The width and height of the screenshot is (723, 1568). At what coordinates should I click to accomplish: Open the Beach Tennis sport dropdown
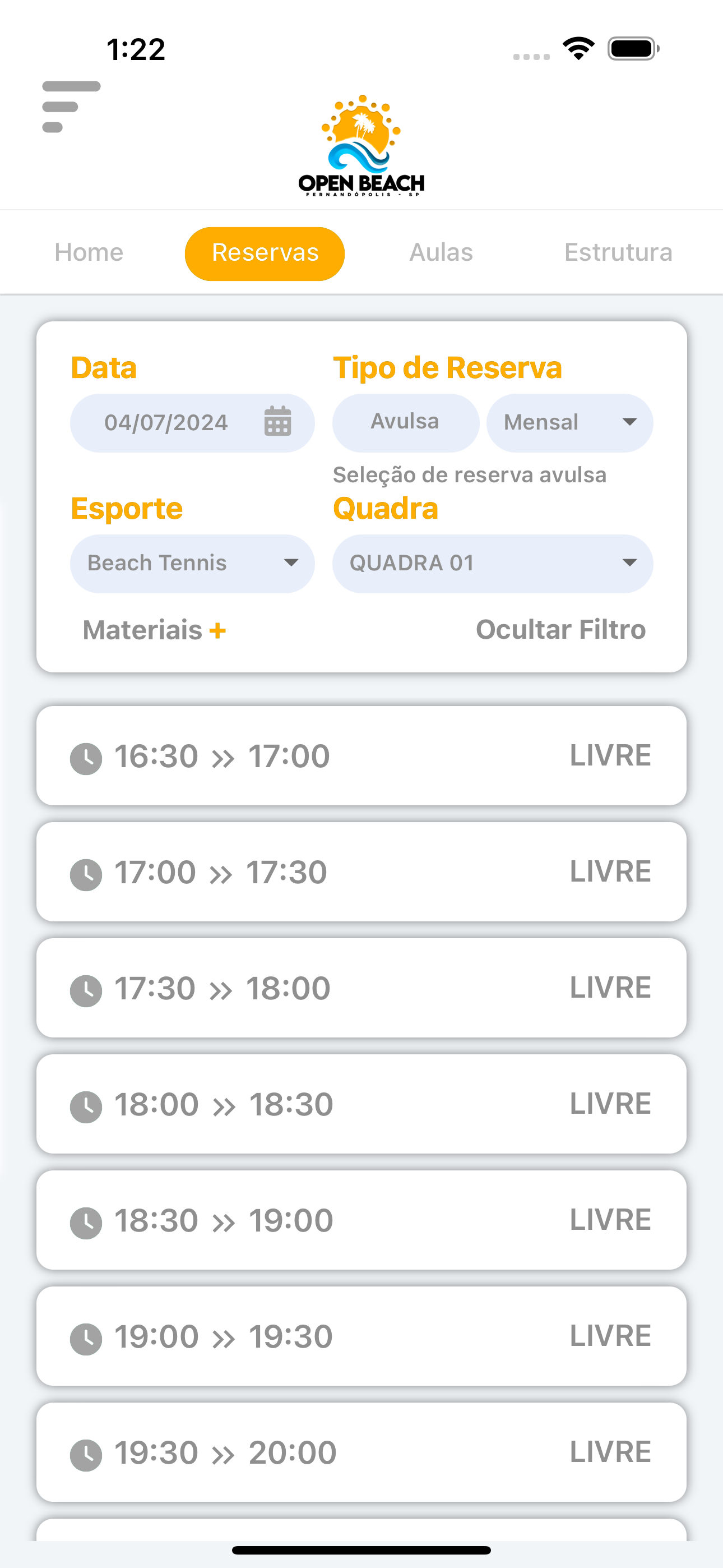[192, 564]
